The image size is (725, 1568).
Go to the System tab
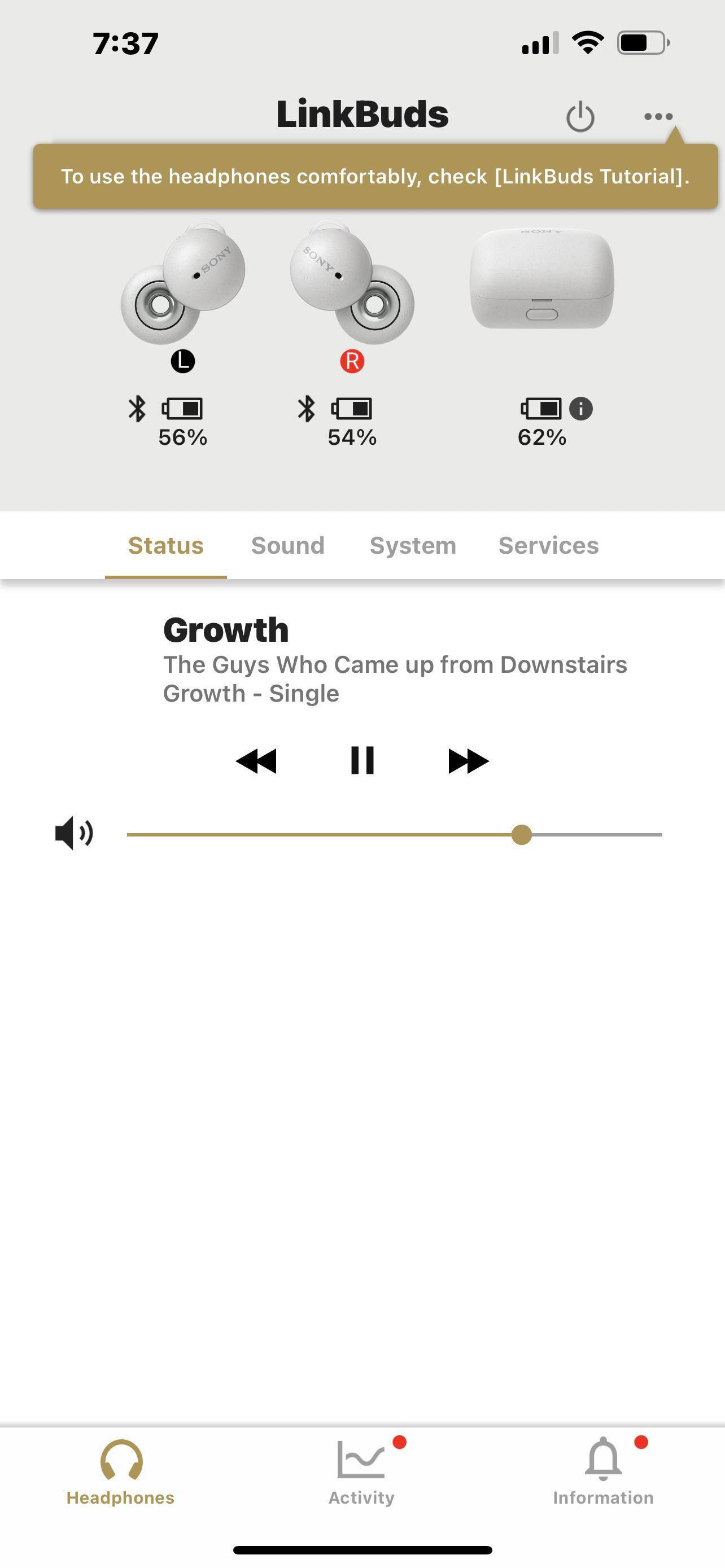[x=413, y=545]
